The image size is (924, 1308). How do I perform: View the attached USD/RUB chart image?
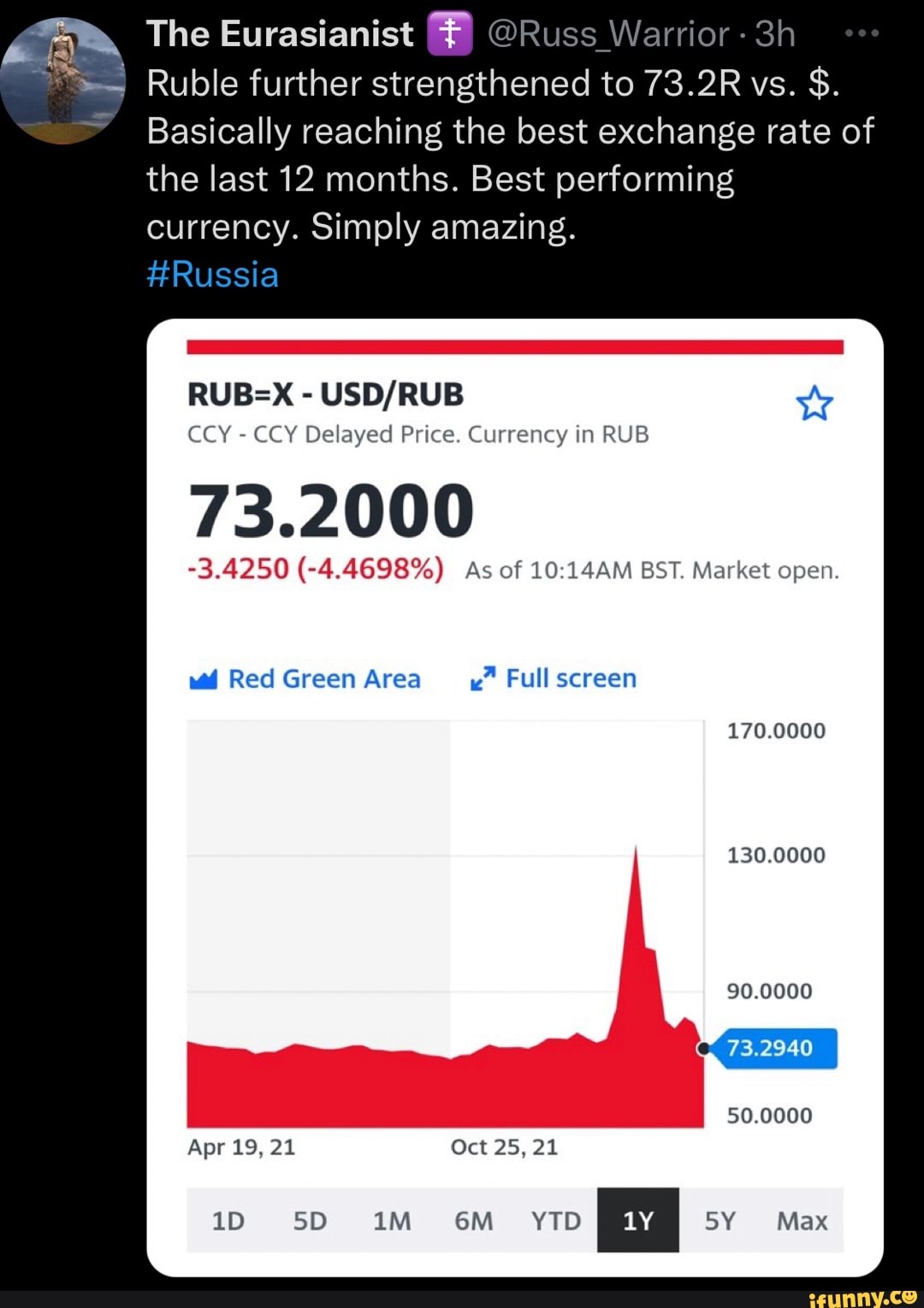[514, 796]
